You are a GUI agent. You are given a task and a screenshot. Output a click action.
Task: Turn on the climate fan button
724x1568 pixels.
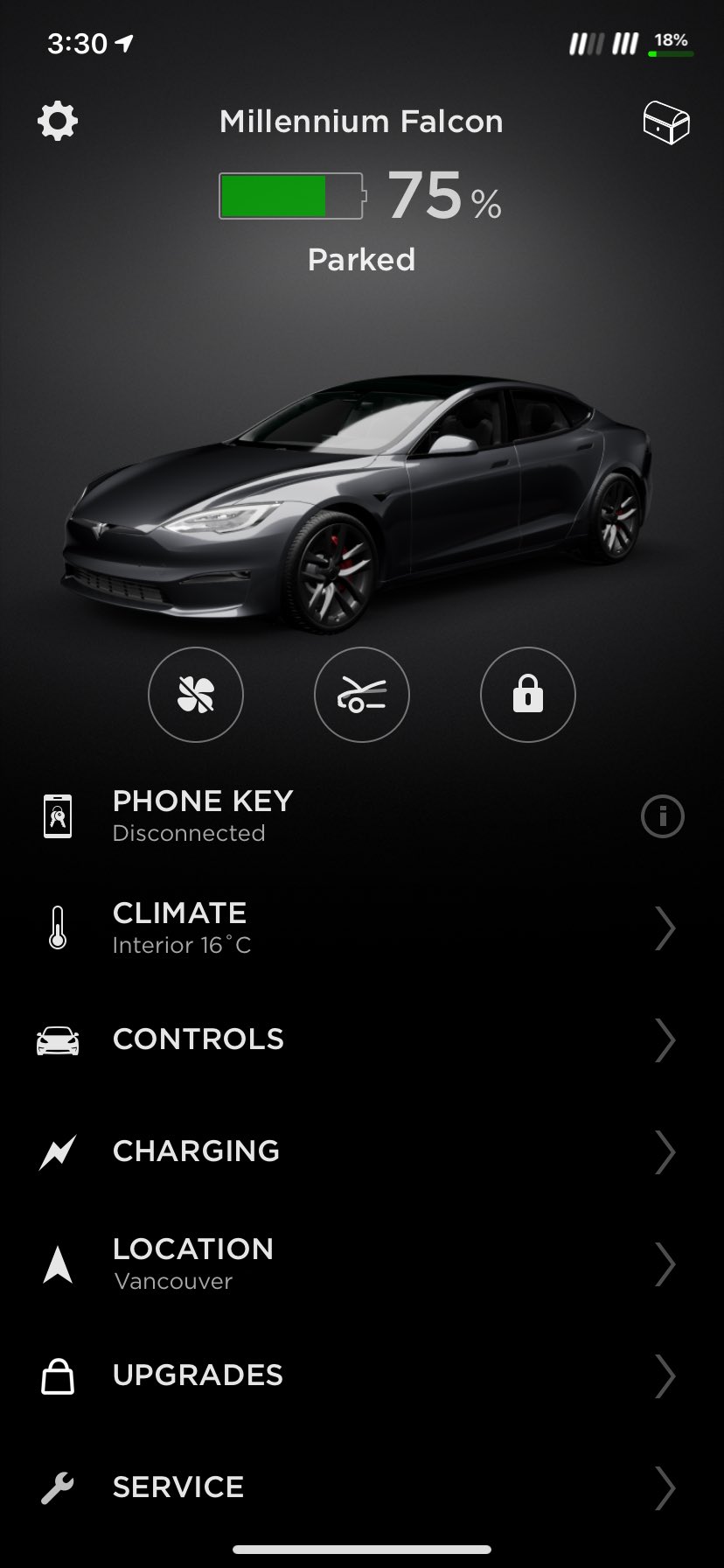click(x=196, y=695)
